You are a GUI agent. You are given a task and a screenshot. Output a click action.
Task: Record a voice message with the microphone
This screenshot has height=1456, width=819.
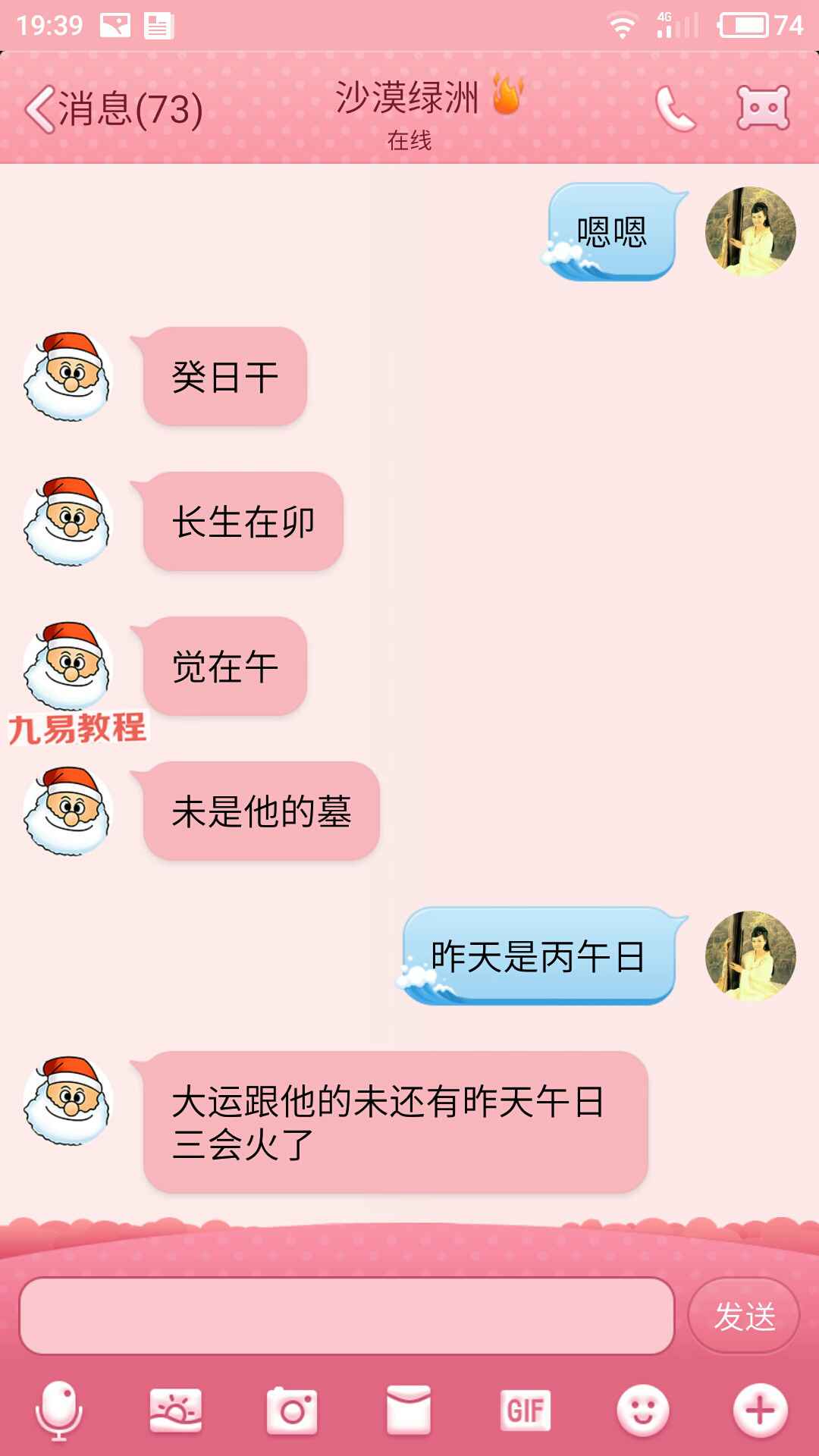[59, 1410]
